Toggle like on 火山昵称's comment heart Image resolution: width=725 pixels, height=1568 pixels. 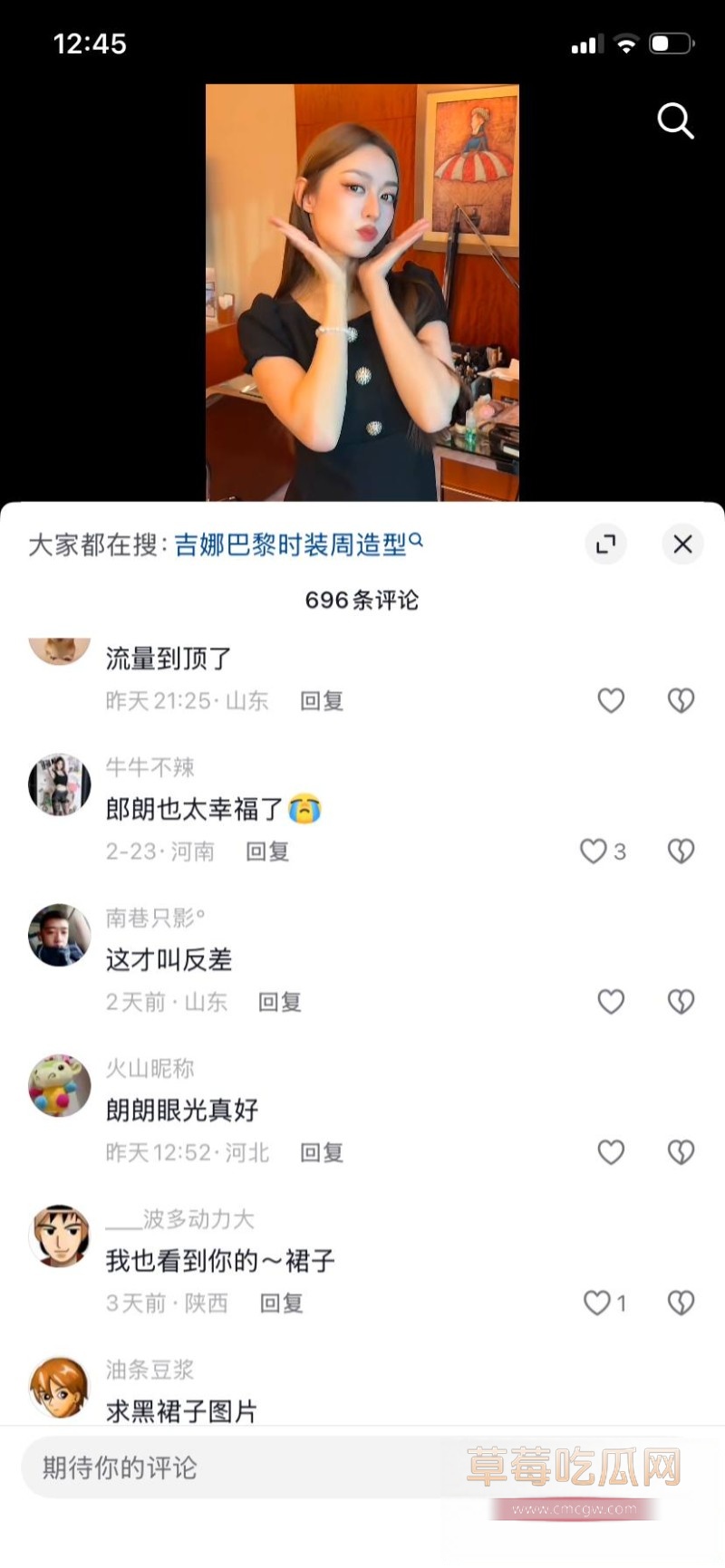pyautogui.click(x=611, y=1152)
